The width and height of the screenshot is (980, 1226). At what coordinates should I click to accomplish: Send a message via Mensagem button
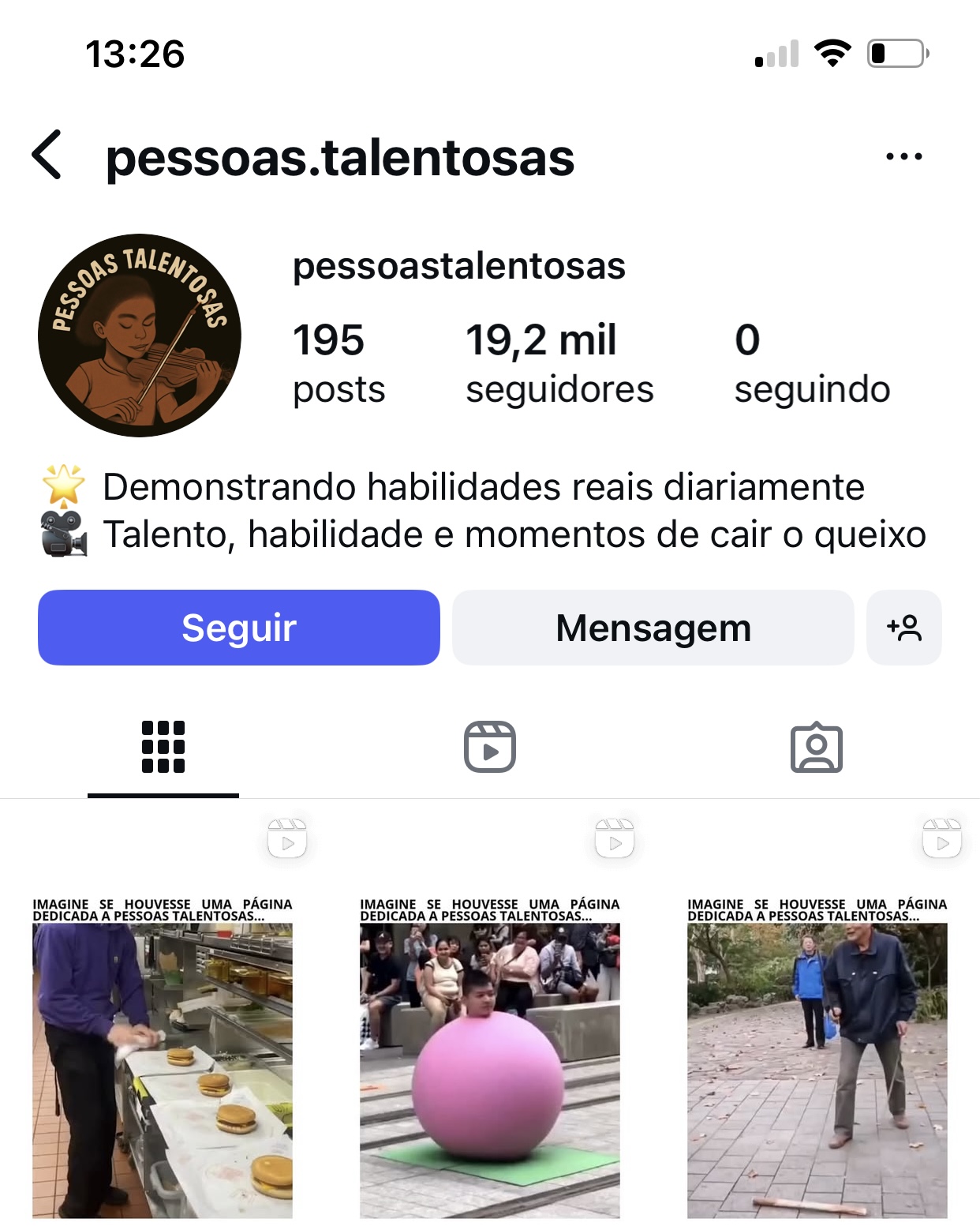tap(653, 628)
